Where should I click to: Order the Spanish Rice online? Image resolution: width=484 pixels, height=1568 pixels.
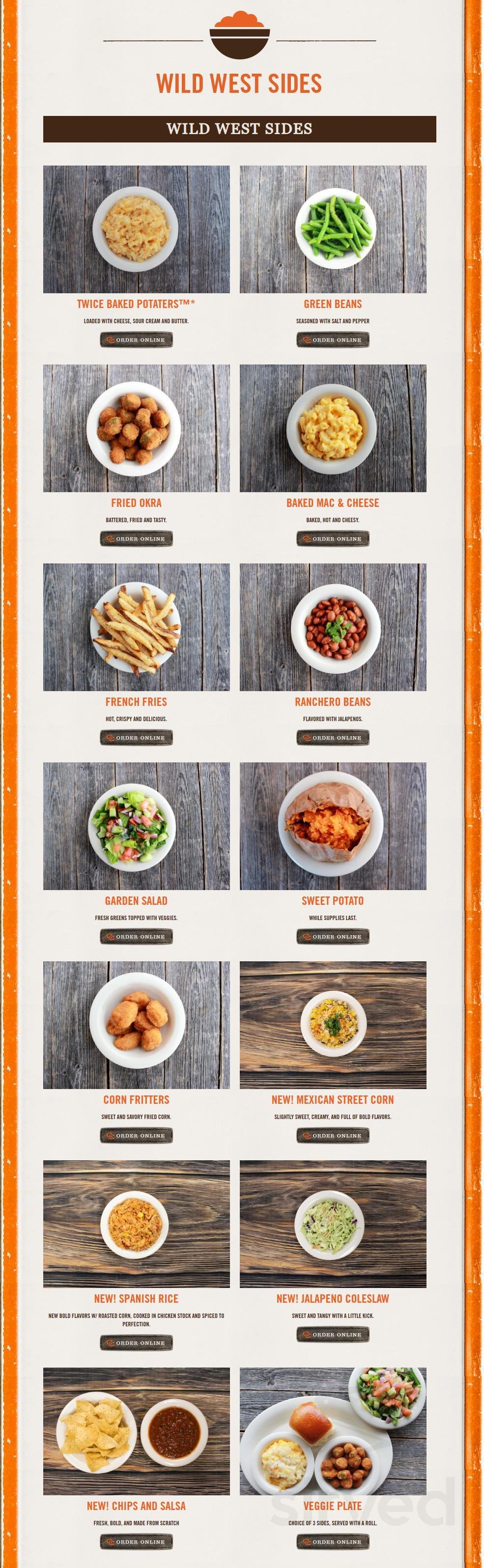(137, 1343)
